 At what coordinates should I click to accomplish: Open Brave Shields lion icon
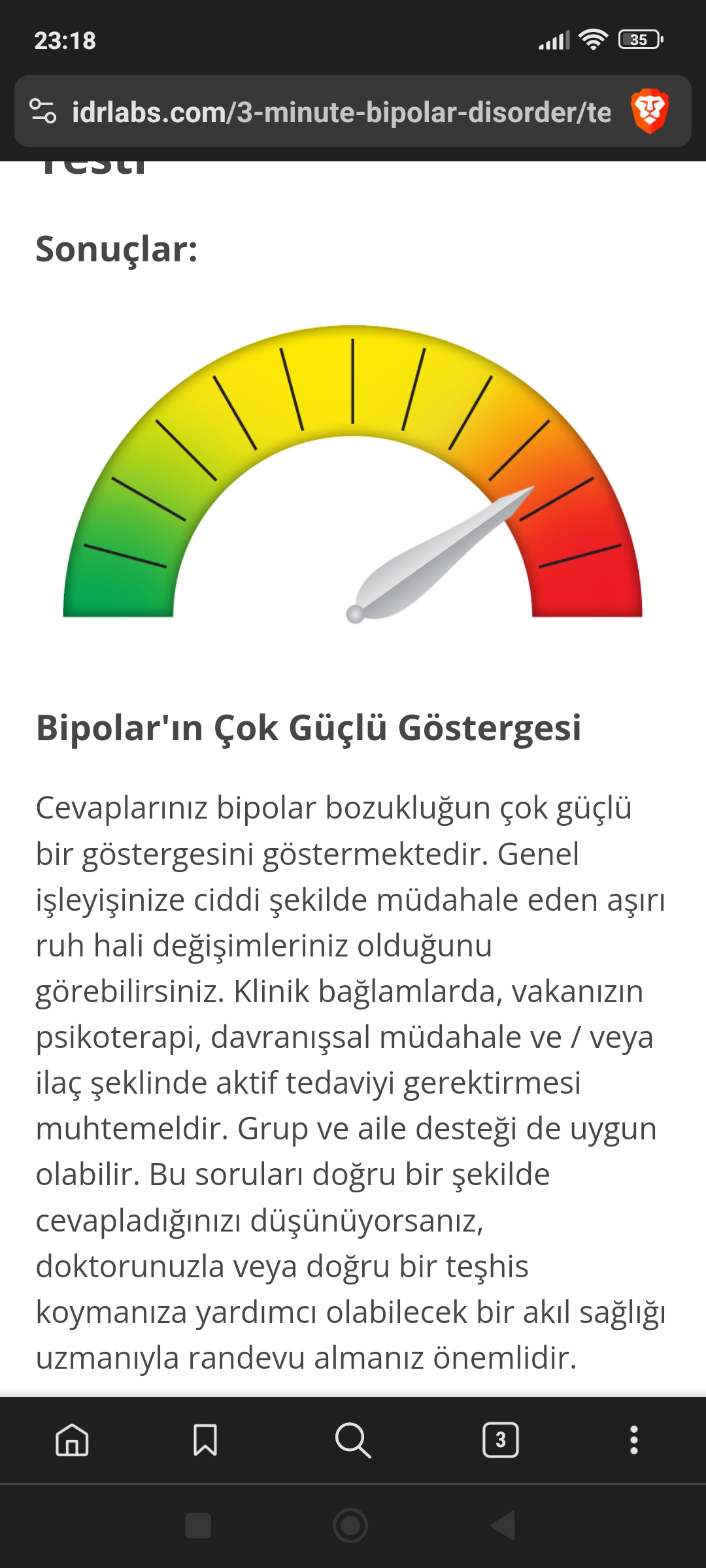coord(649,111)
